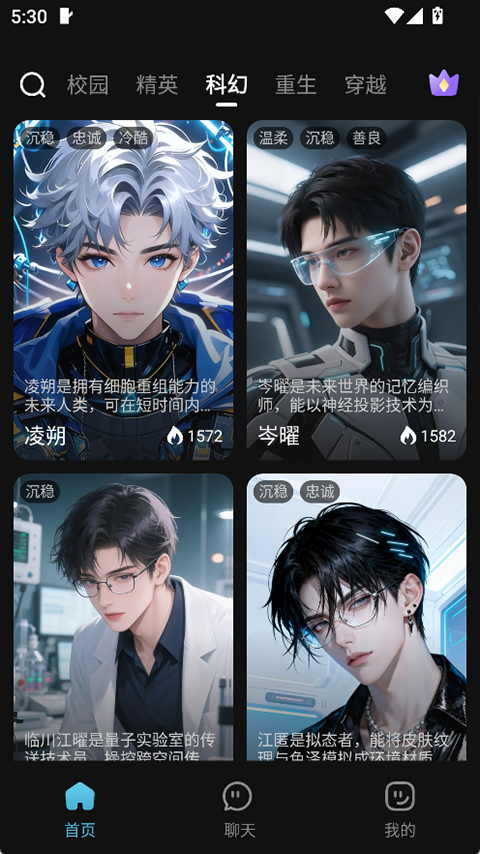Open the 岑曜 character card
This screenshot has width=480, height=854.
point(357,290)
